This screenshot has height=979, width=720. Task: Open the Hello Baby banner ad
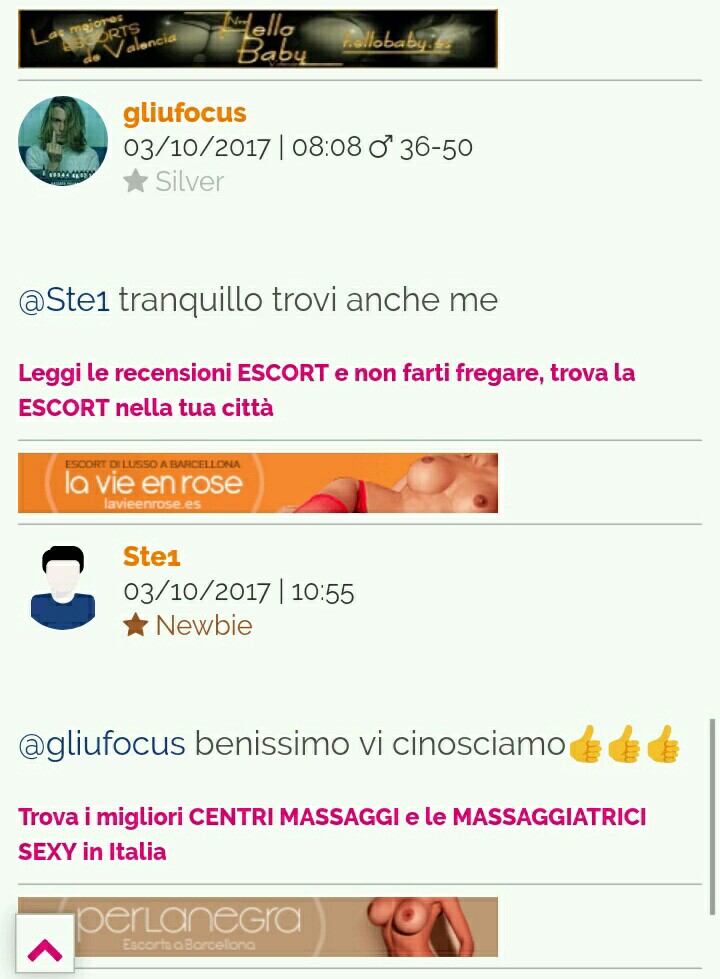[x=257, y=39]
